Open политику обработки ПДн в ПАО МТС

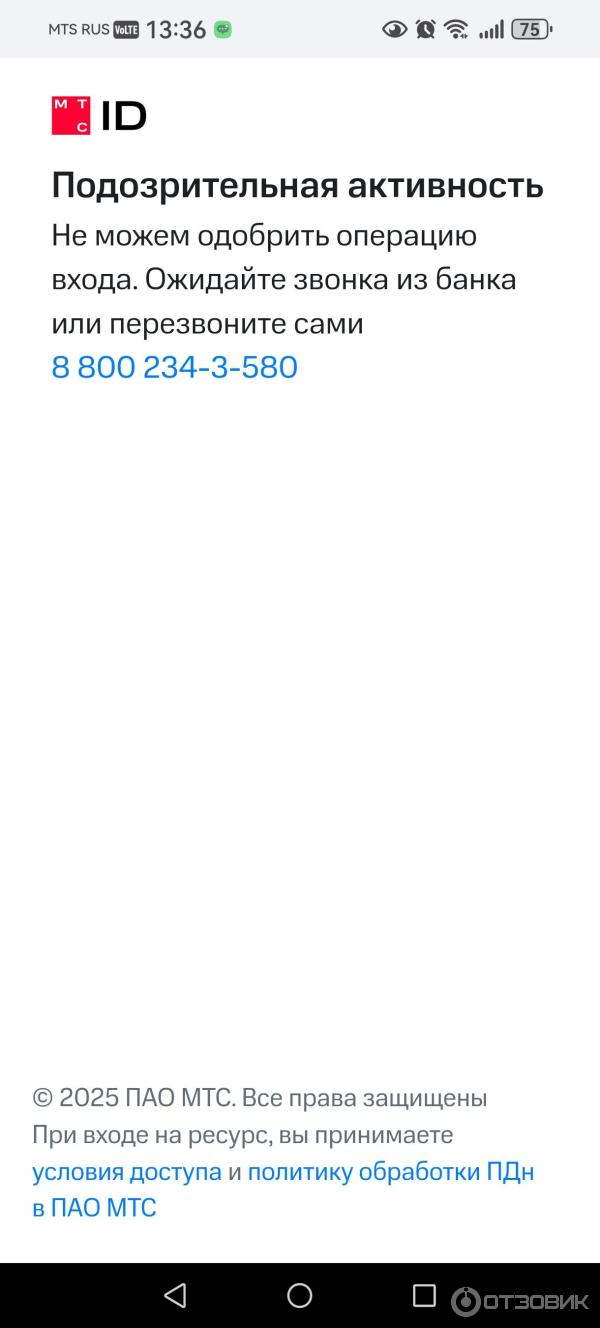point(390,1171)
